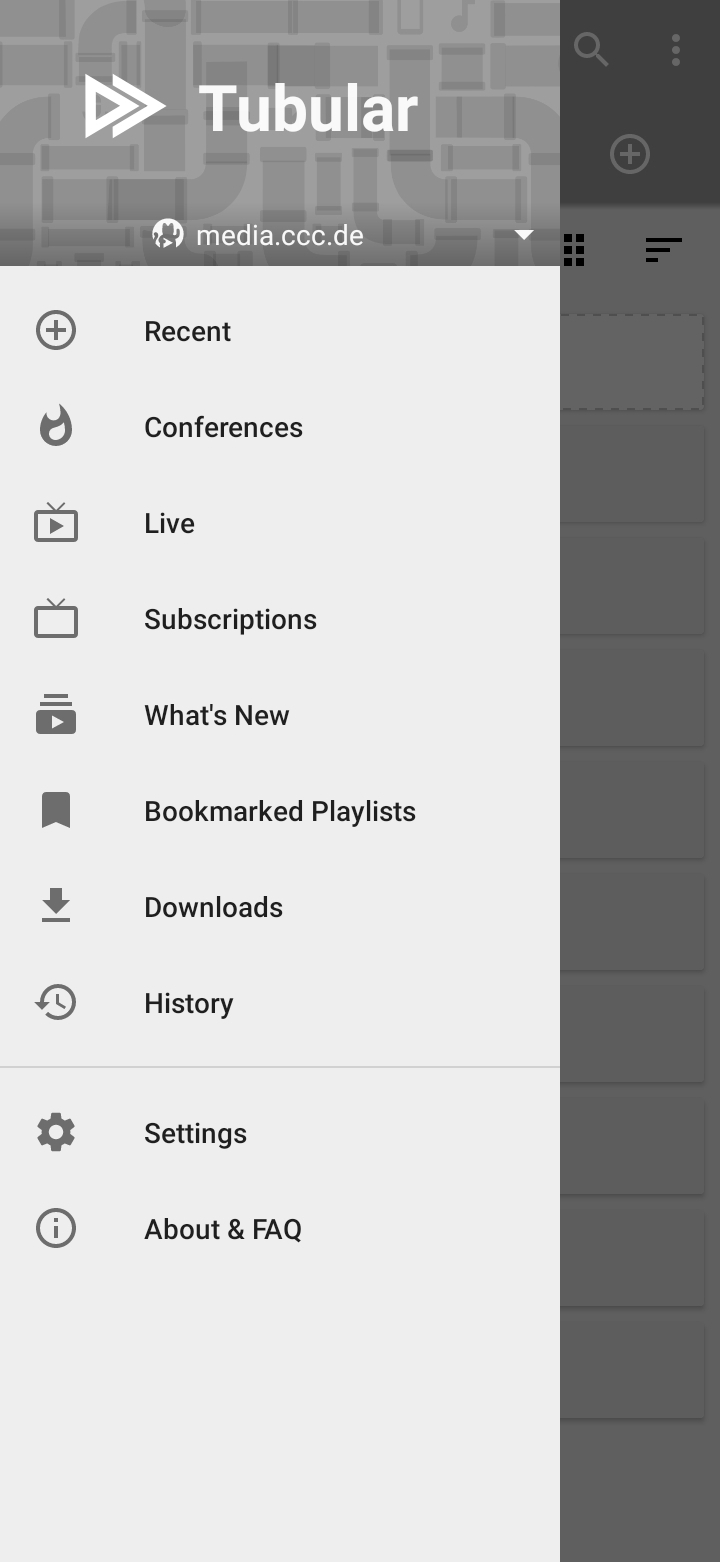
Task: Open About & FAQ
Action: pyautogui.click(x=222, y=1229)
